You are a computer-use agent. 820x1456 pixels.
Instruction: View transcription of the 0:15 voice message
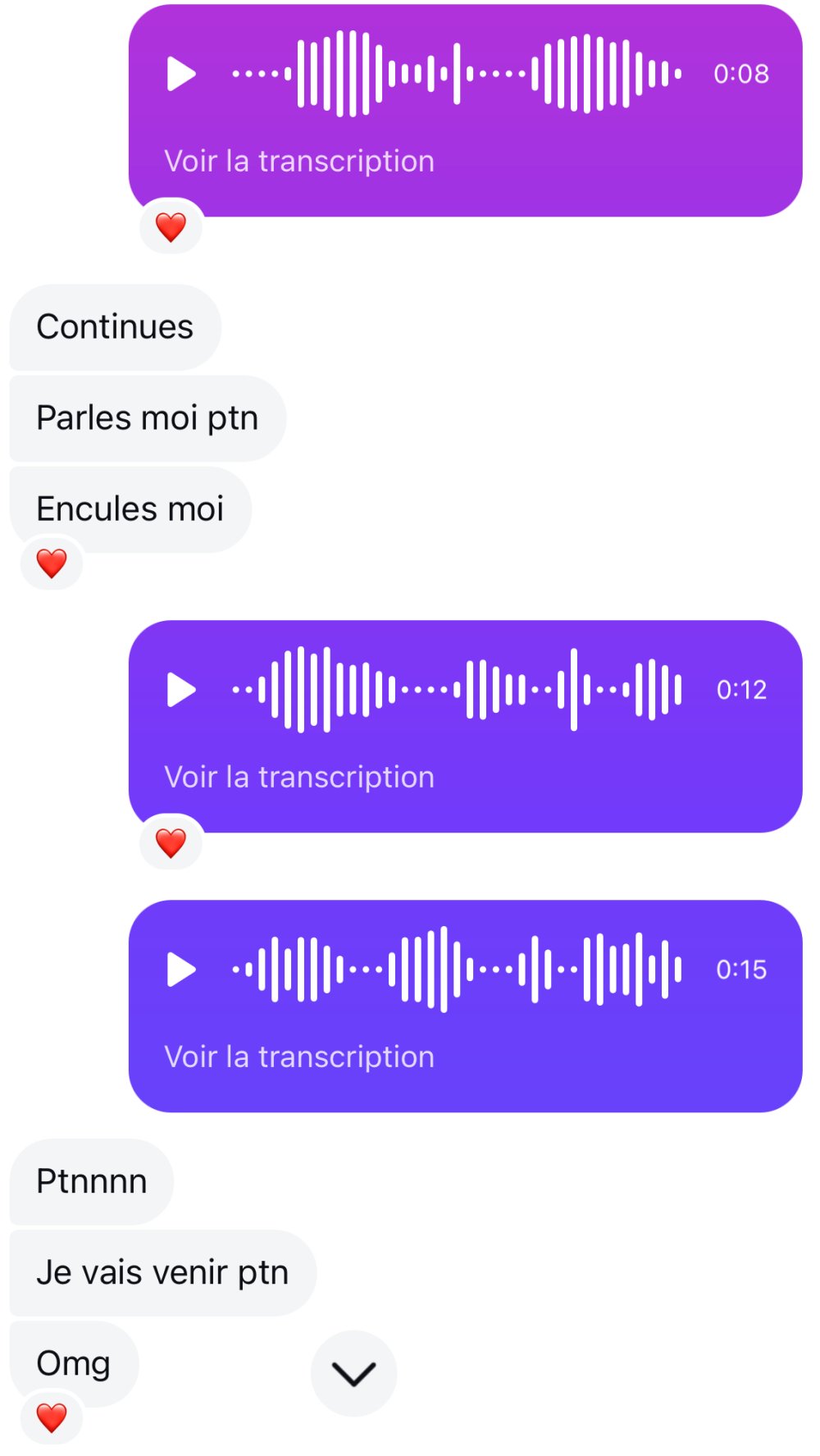click(x=299, y=1057)
